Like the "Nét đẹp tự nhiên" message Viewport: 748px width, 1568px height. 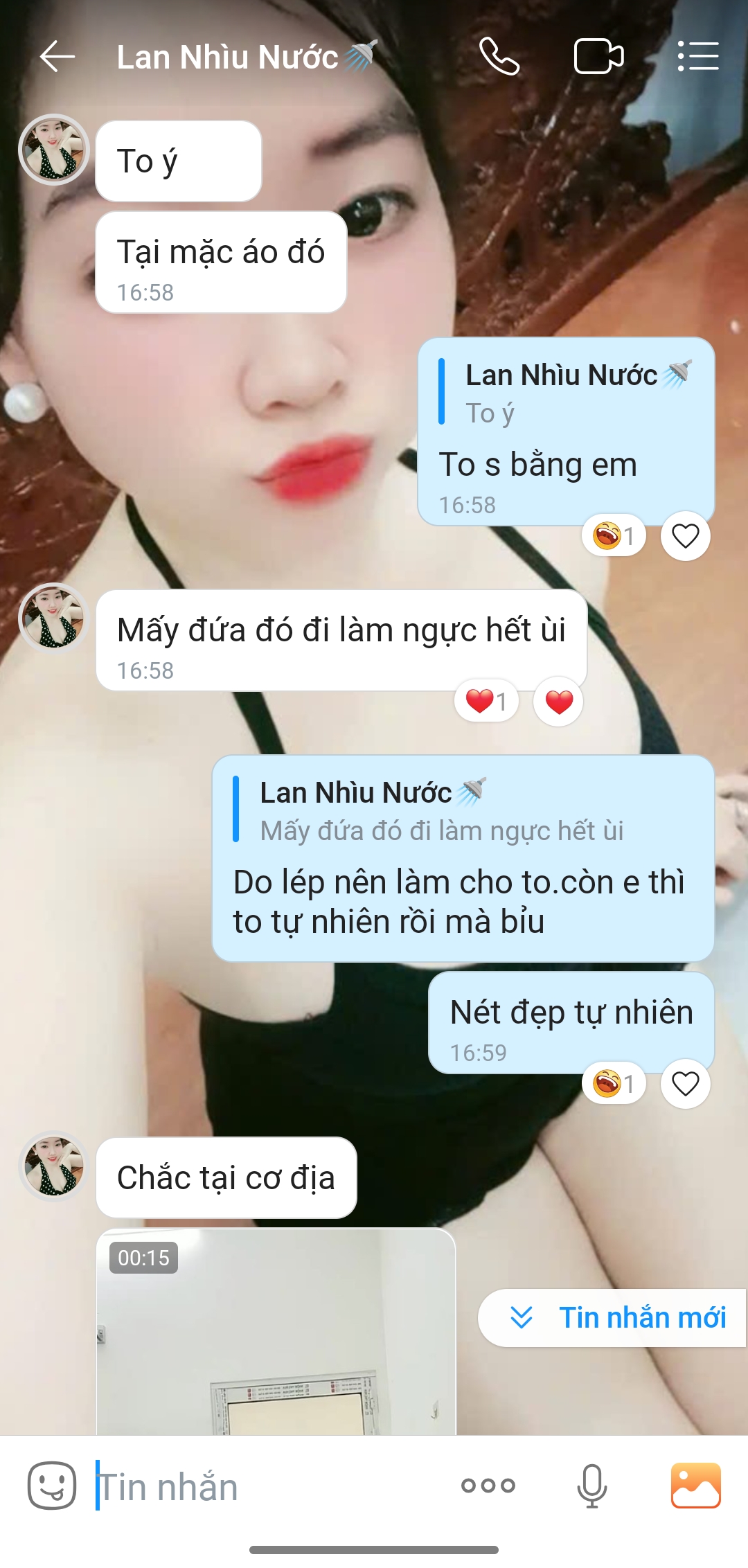[686, 1084]
